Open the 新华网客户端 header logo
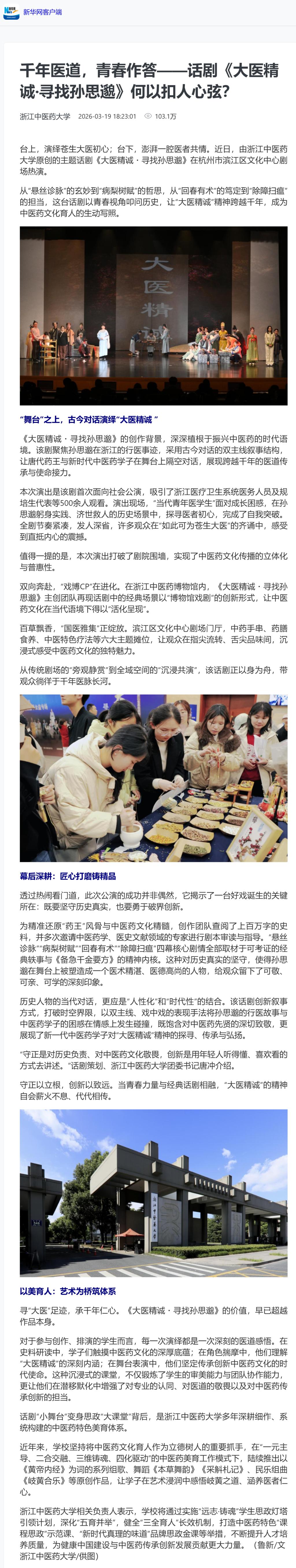This screenshot has height=1568, width=296. tap(12, 12)
